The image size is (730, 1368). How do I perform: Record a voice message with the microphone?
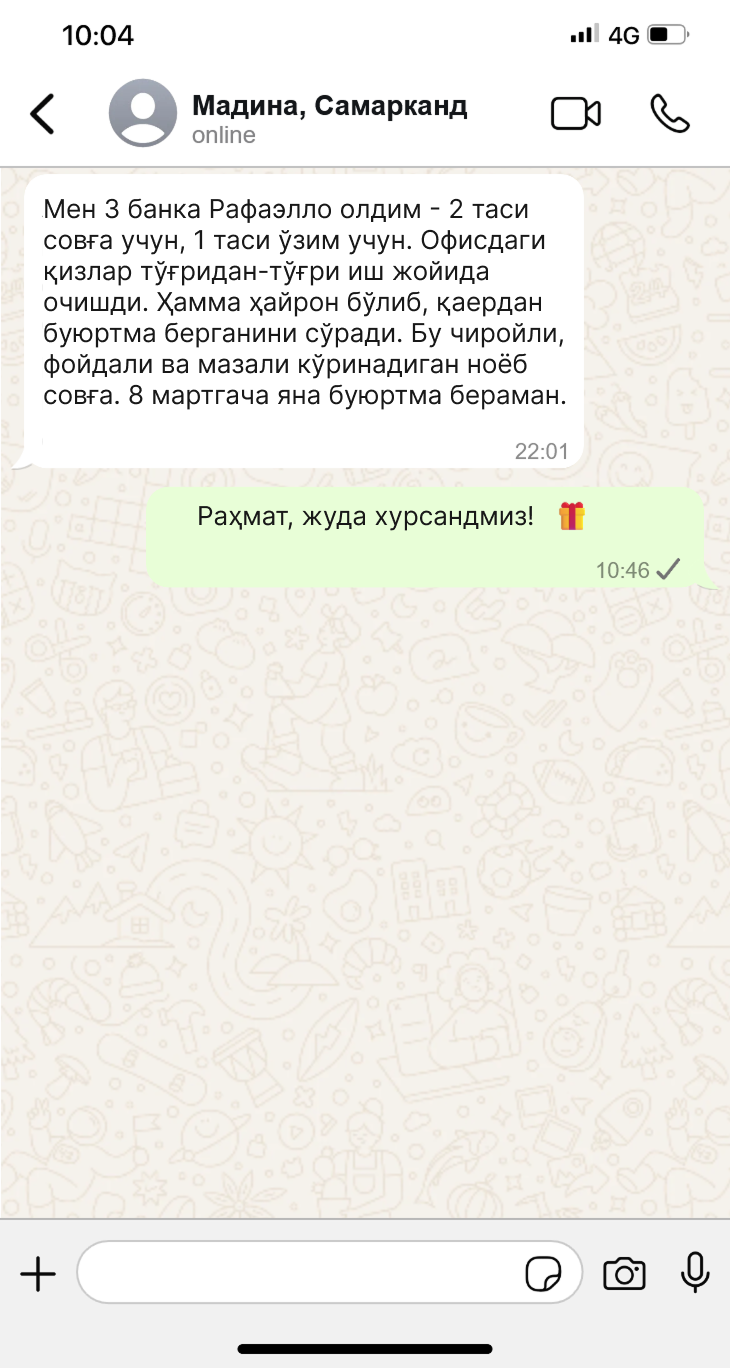(x=695, y=1273)
